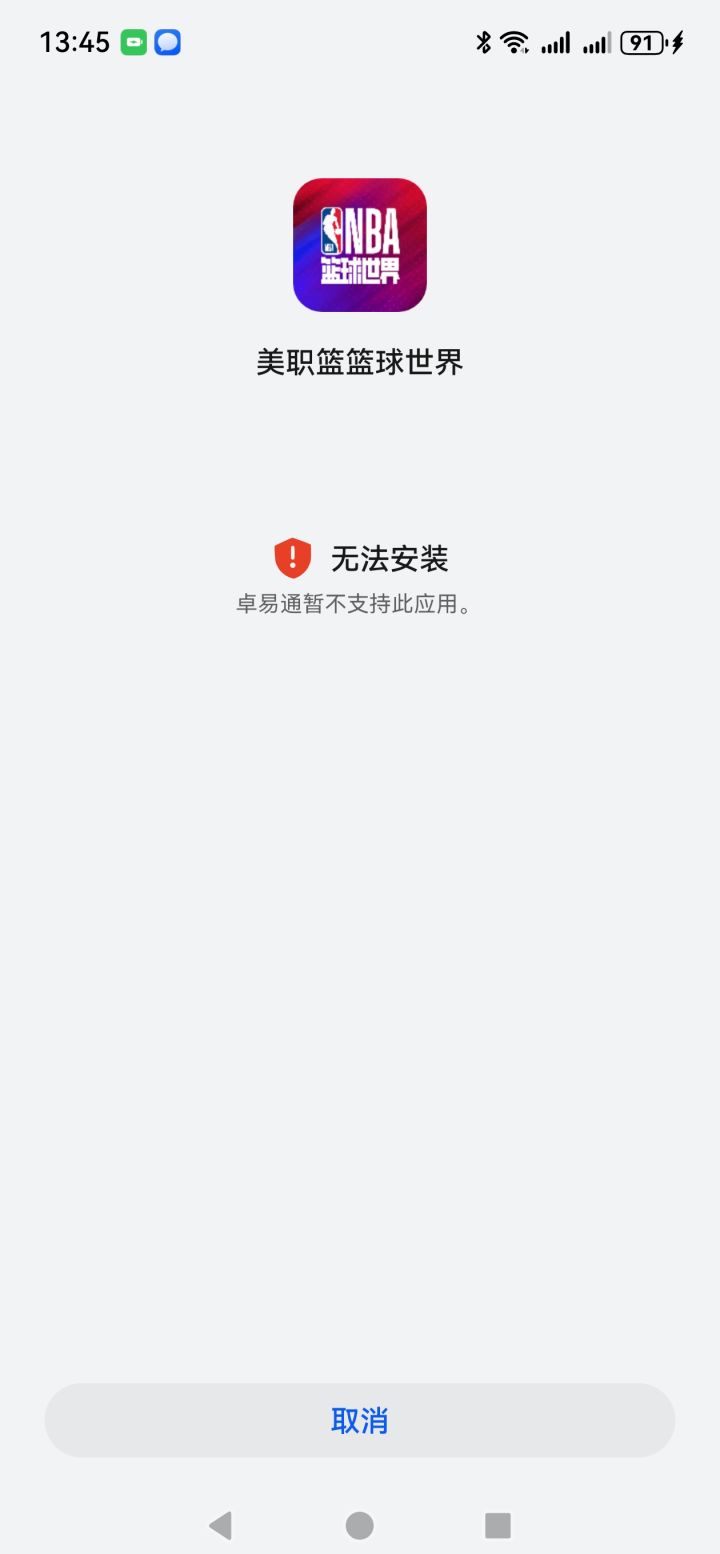Open the Bluetooth status icon
This screenshot has width=720, height=1554.
pos(483,41)
